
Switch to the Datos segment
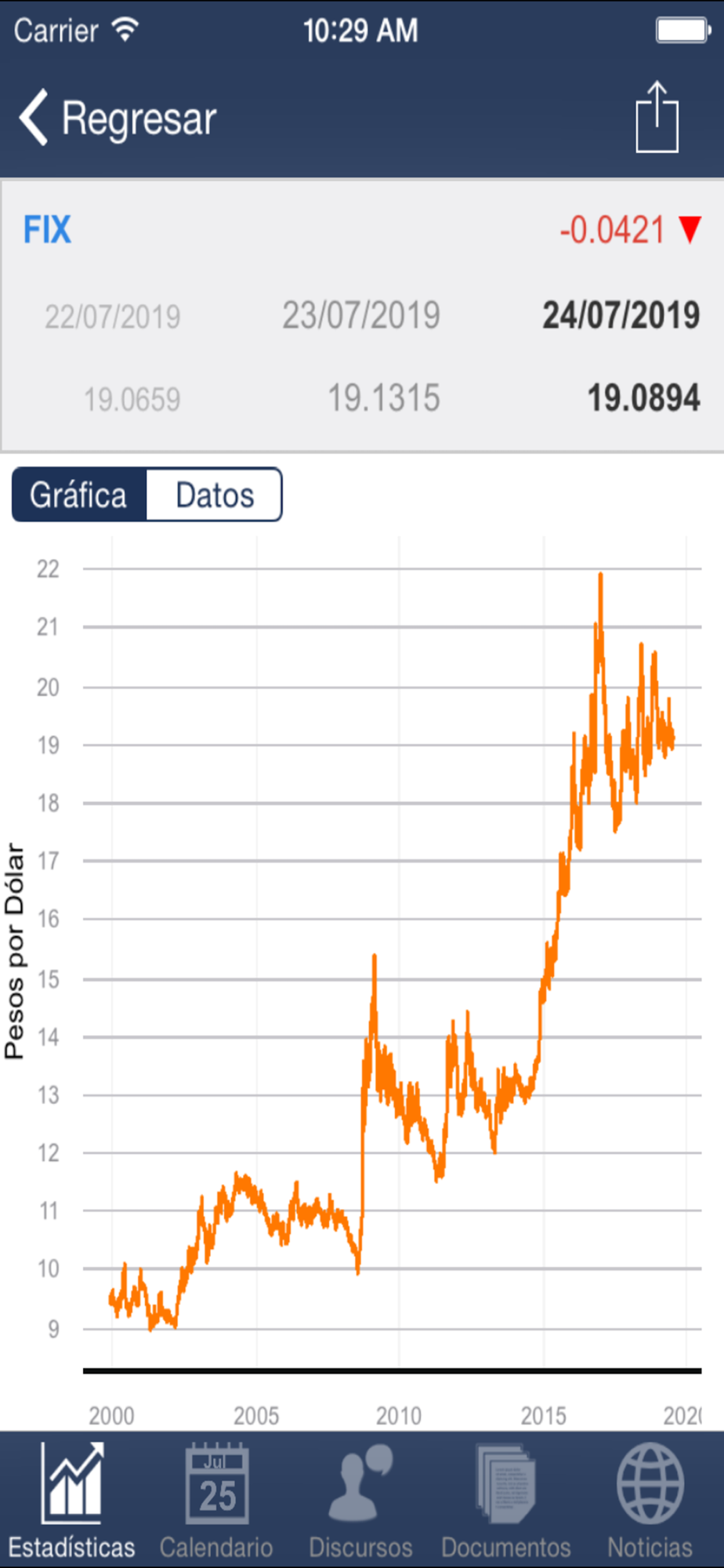click(214, 495)
